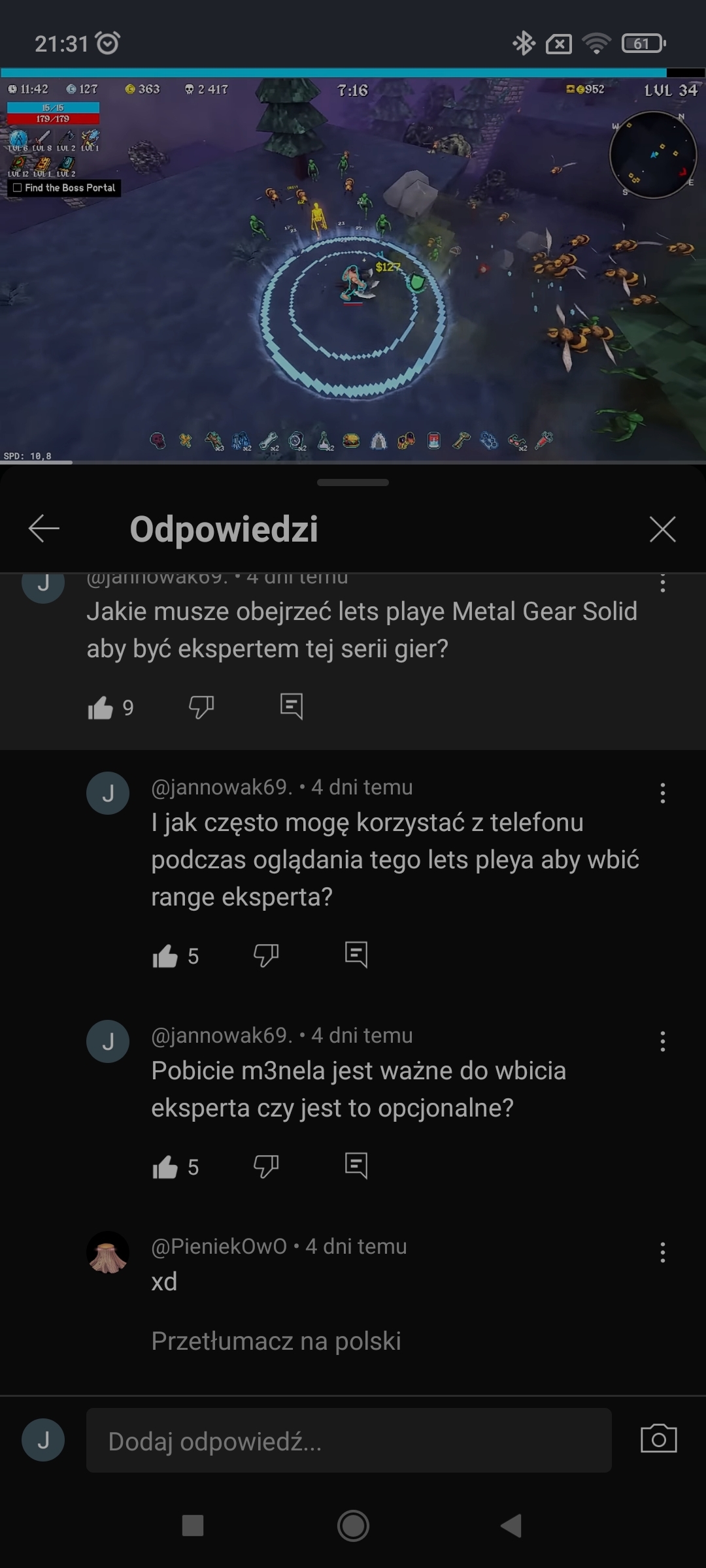Screen dimensions: 706x1568
Task: Close the Odpowiedzi replies panel
Action: [662, 529]
